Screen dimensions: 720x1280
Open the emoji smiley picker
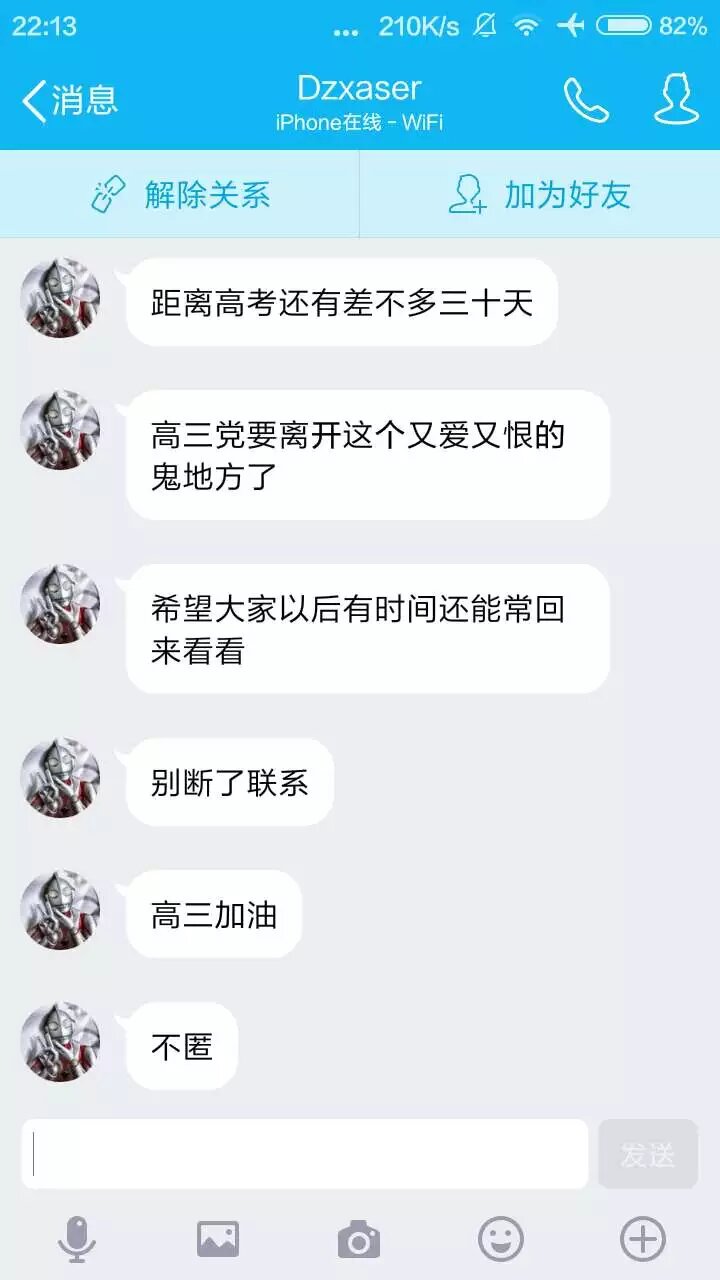(501, 1240)
